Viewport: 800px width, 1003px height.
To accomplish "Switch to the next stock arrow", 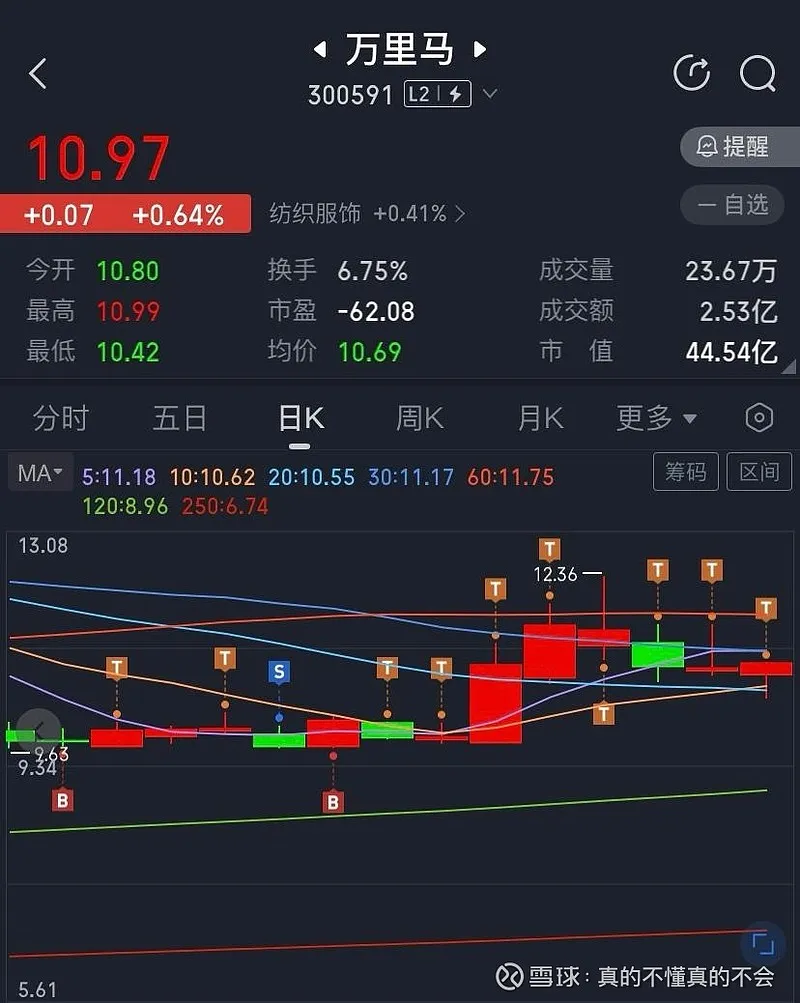I will 480,49.
